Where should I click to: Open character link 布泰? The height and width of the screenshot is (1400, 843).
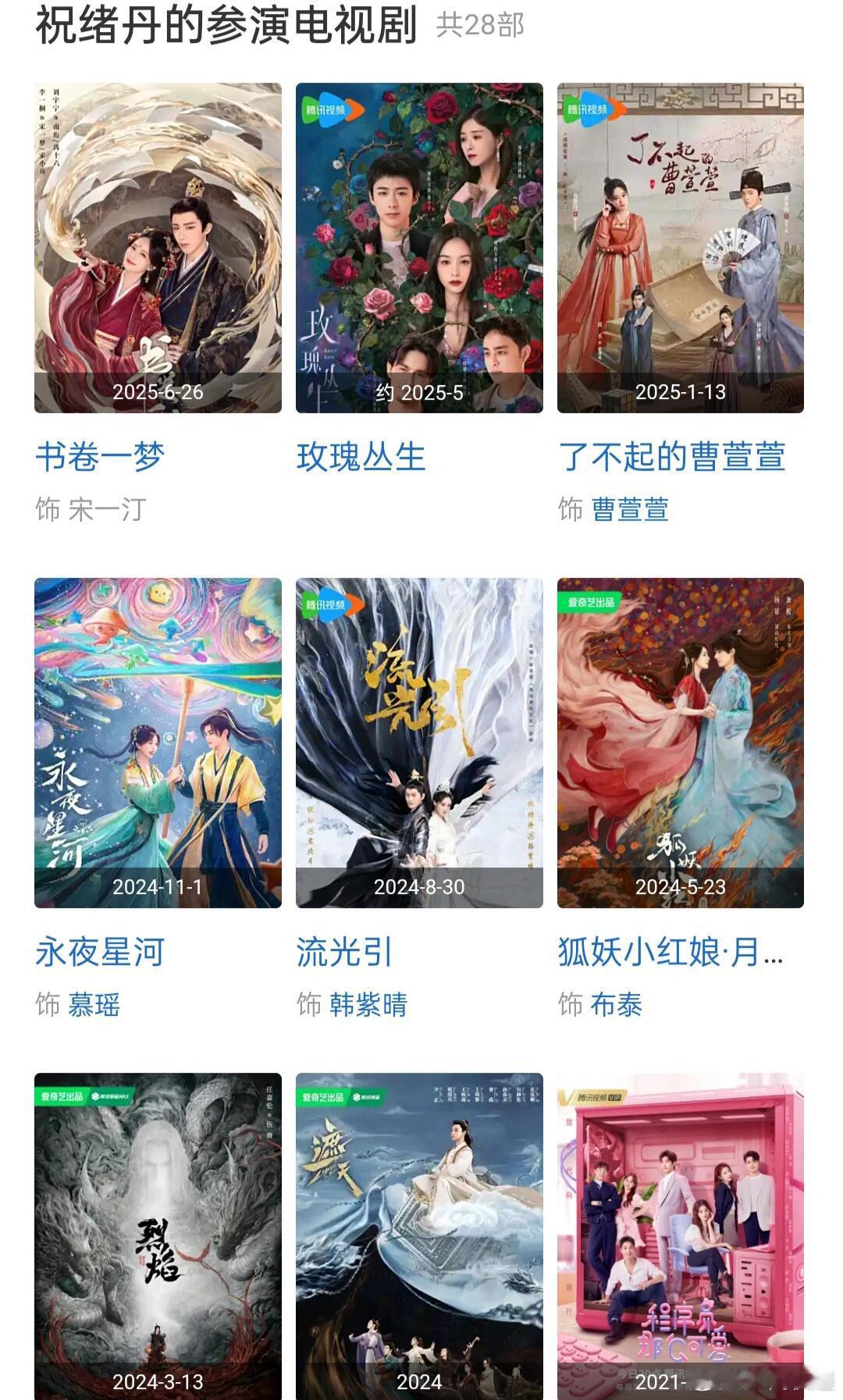coord(617,1004)
